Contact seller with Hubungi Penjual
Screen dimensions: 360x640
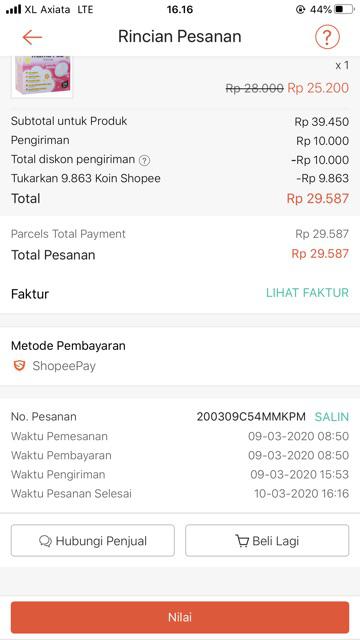tap(93, 540)
